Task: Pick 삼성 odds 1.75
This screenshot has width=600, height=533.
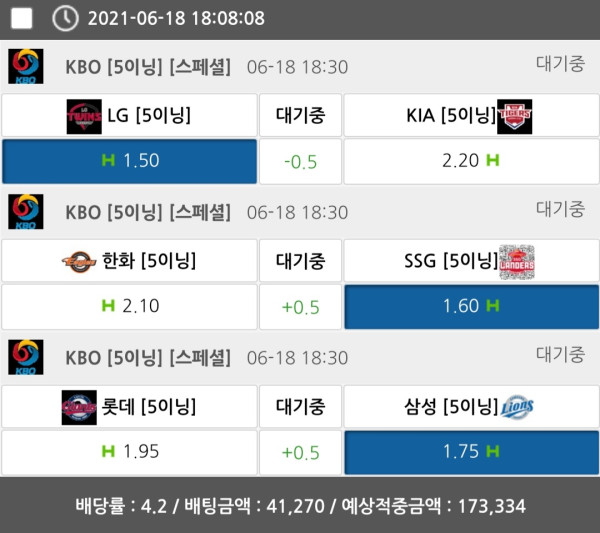Action: pyautogui.click(x=470, y=452)
